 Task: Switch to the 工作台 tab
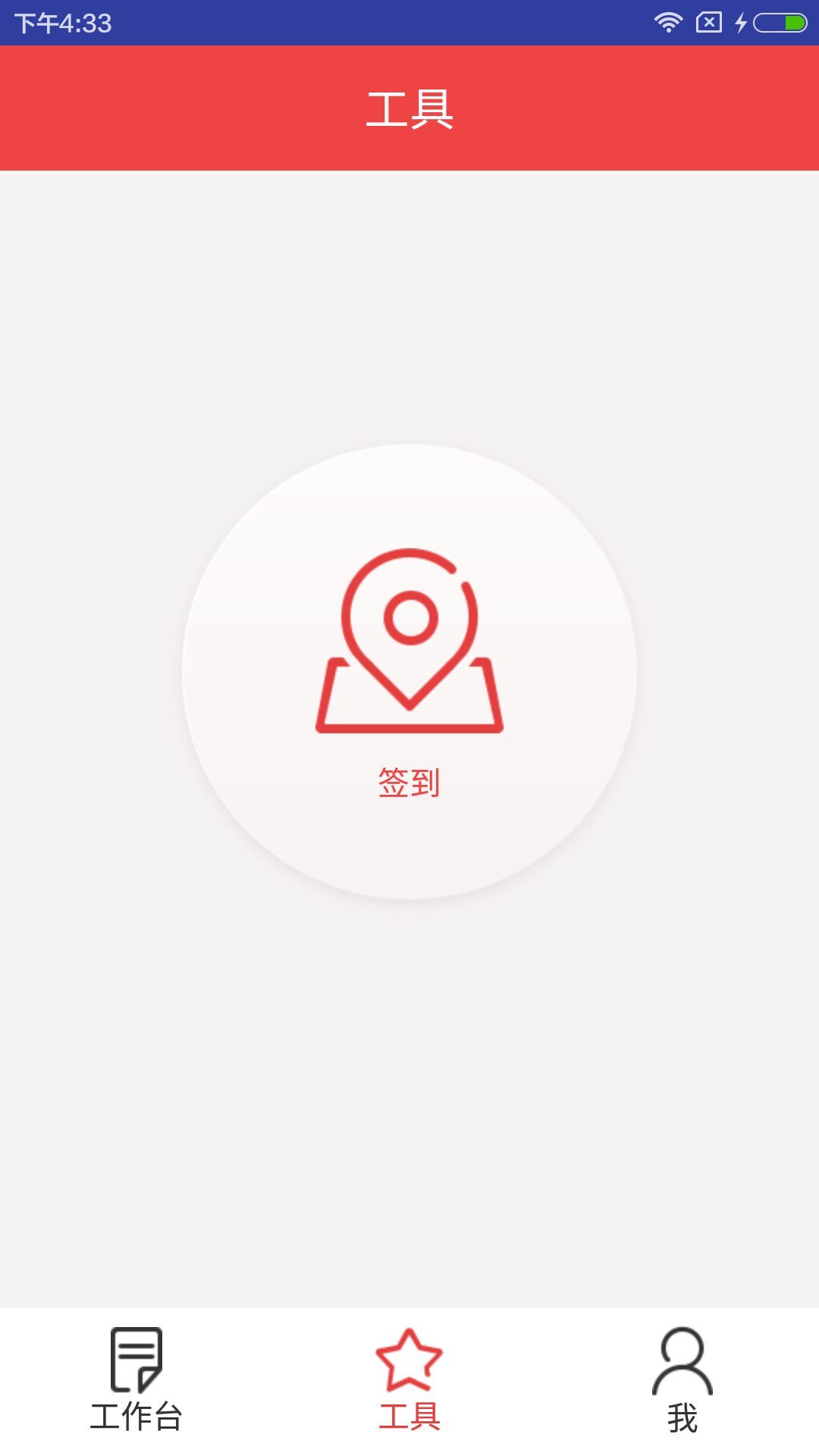pos(136,1380)
